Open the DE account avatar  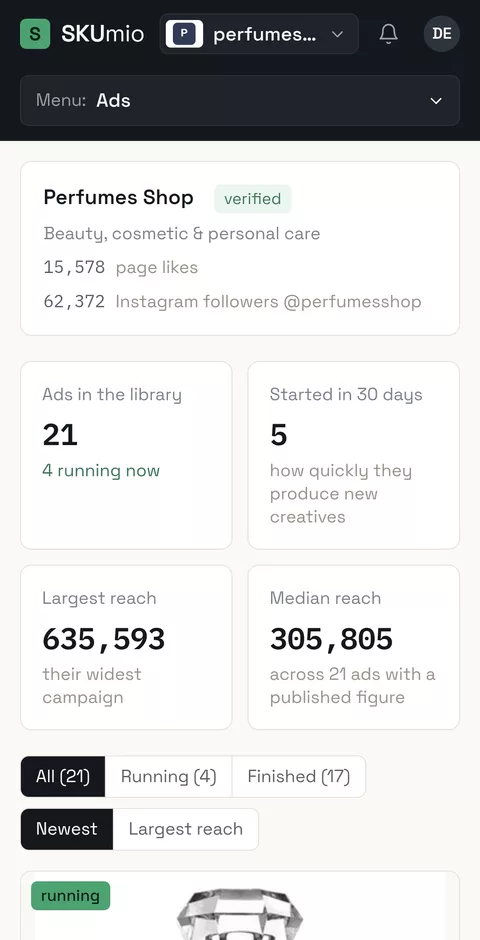coord(442,34)
